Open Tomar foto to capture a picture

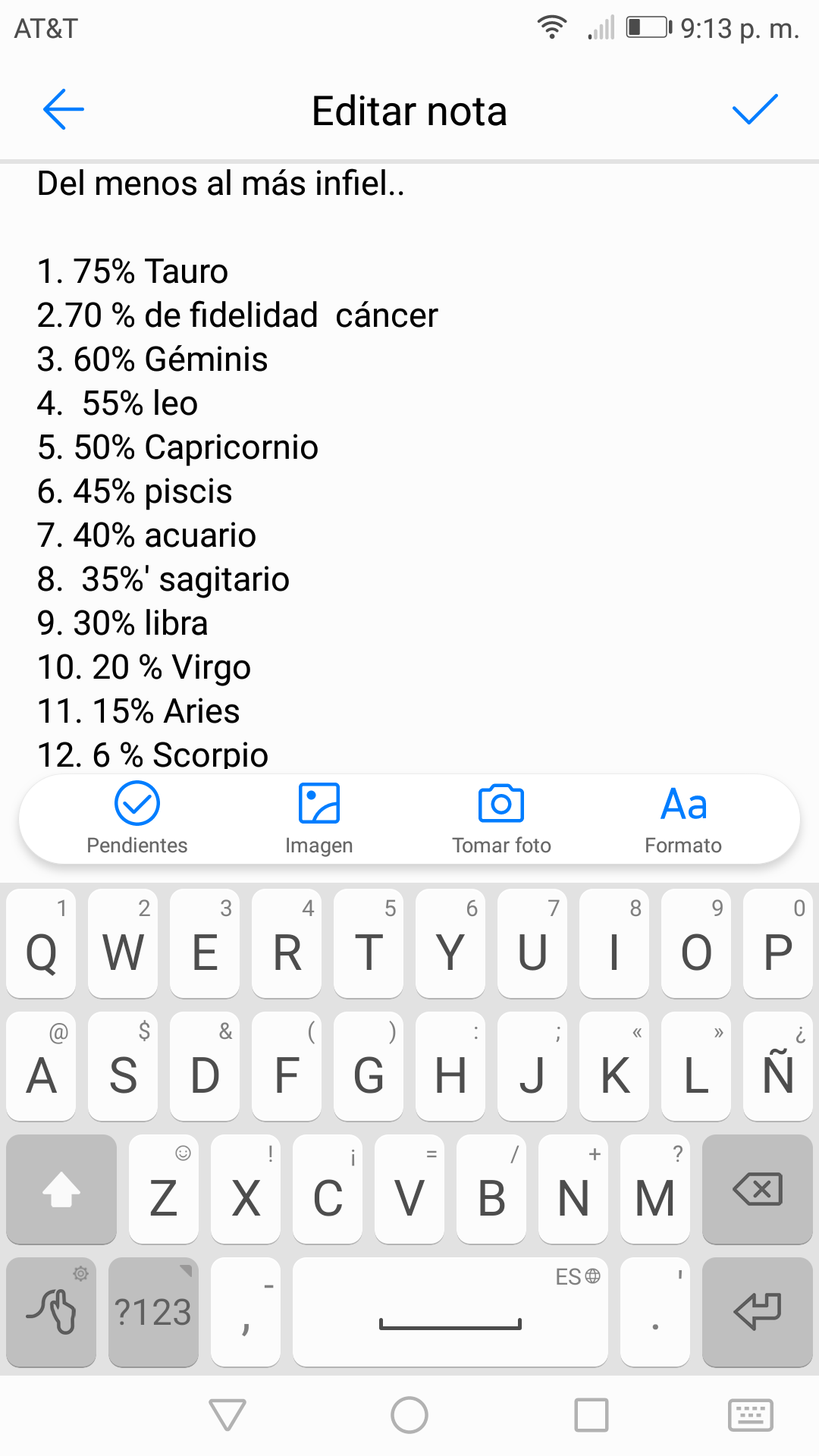[x=501, y=819]
